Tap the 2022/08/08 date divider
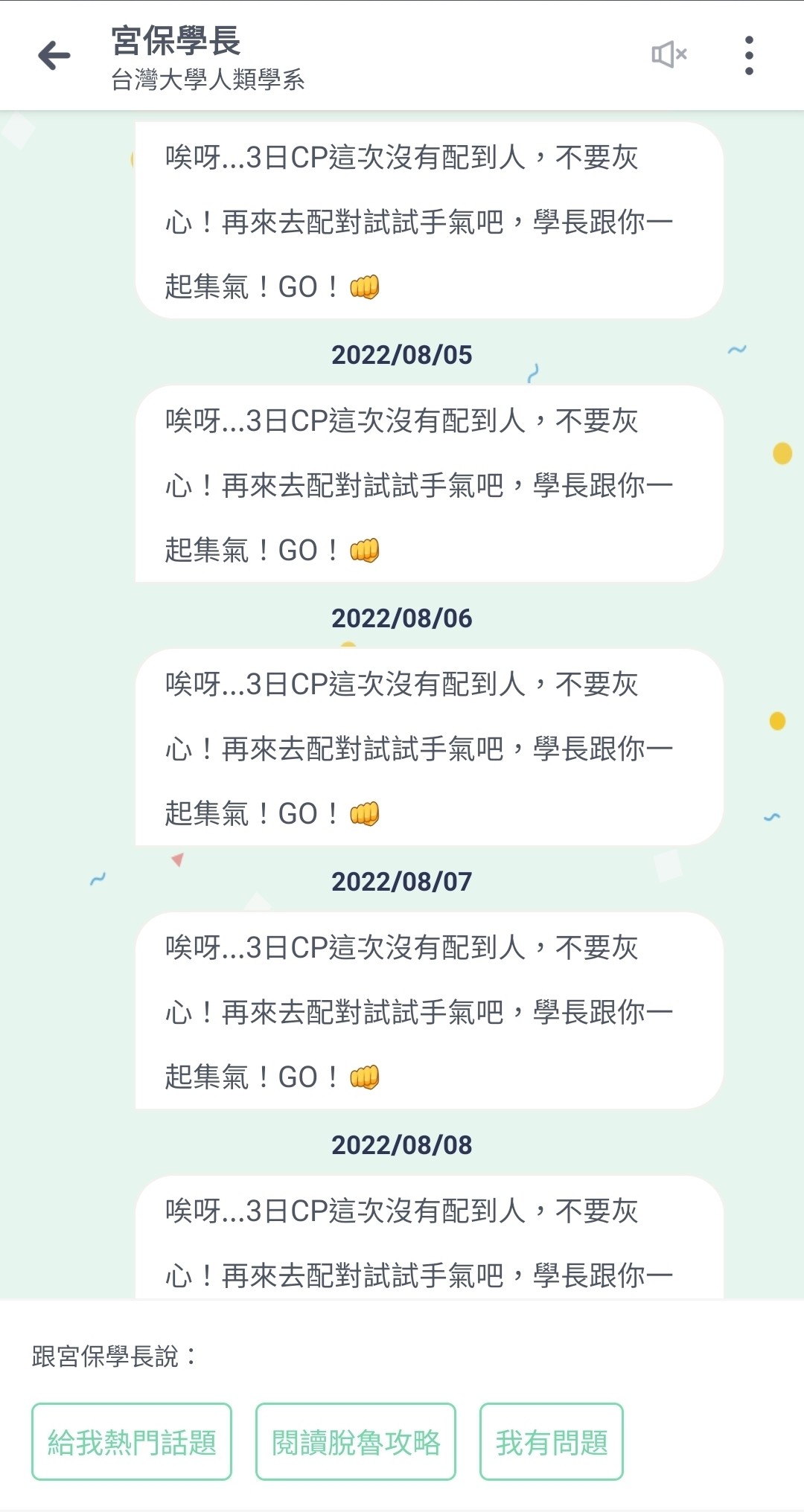804x1512 pixels. coord(402,1146)
